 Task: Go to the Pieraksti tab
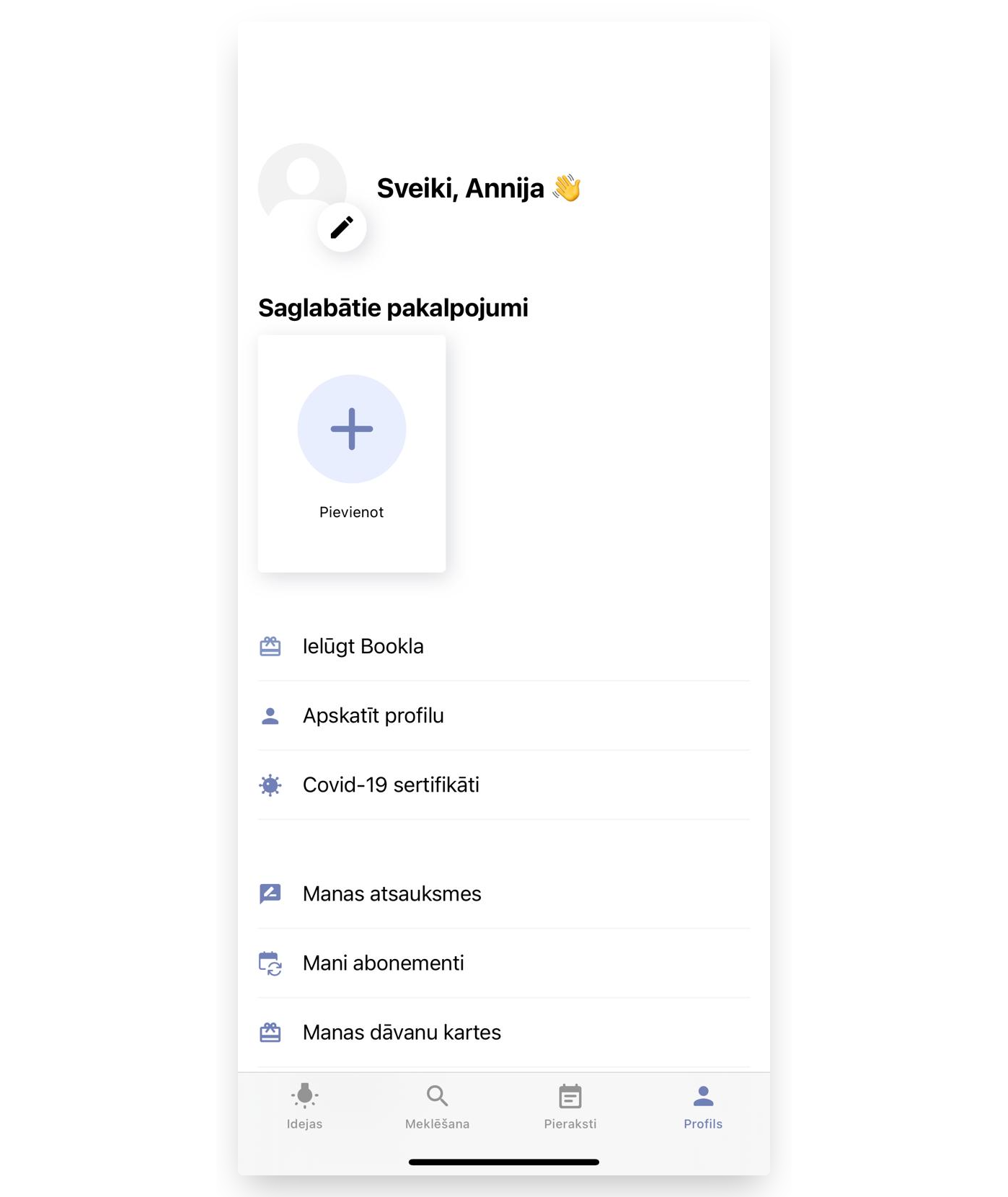pos(570,1106)
